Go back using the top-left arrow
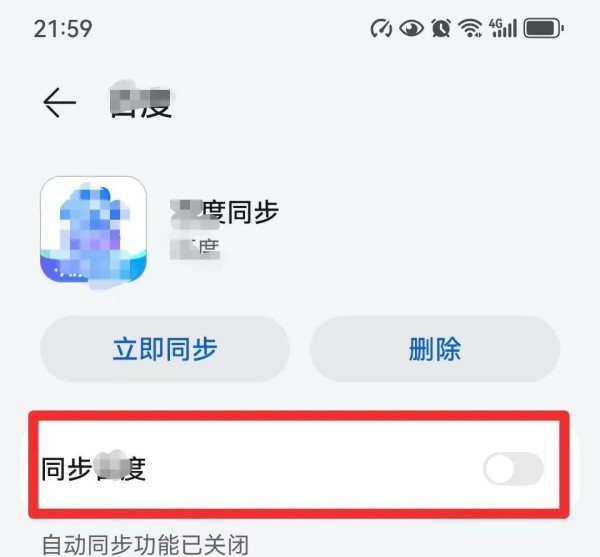Viewport: 600px width, 557px height. point(60,103)
